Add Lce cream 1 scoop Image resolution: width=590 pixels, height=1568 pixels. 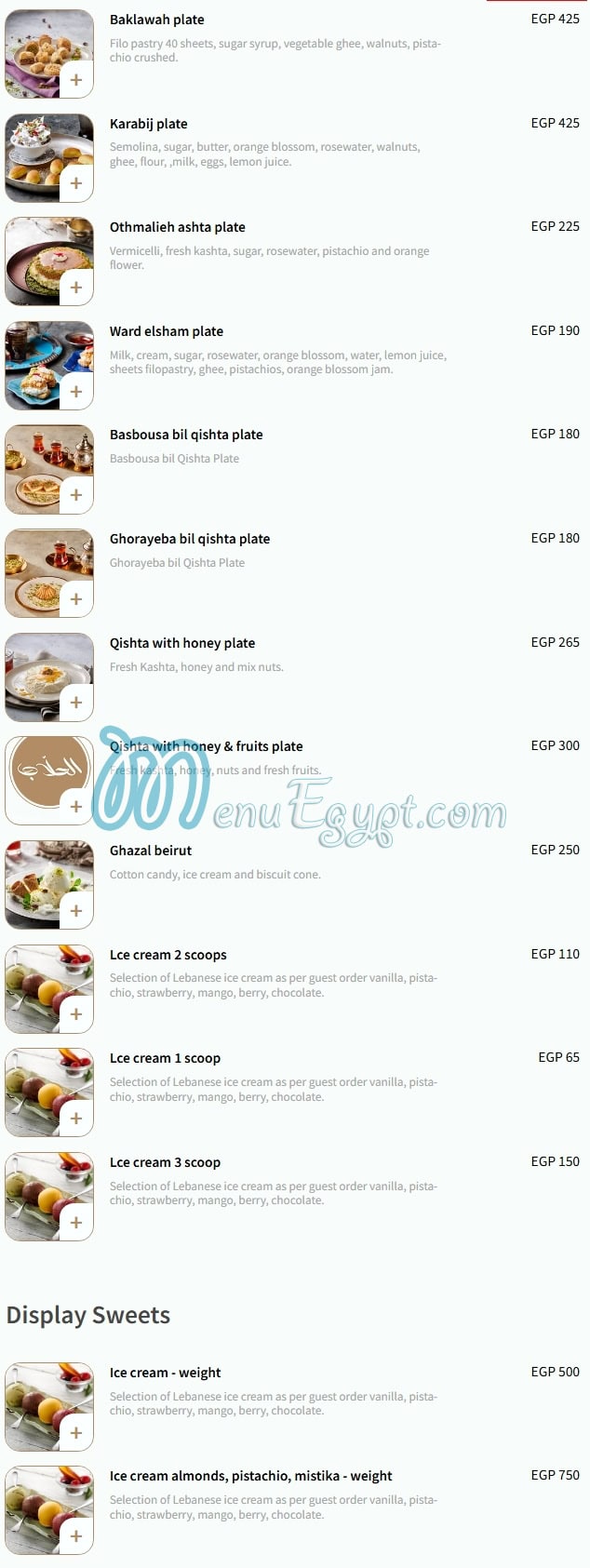[x=76, y=1119]
